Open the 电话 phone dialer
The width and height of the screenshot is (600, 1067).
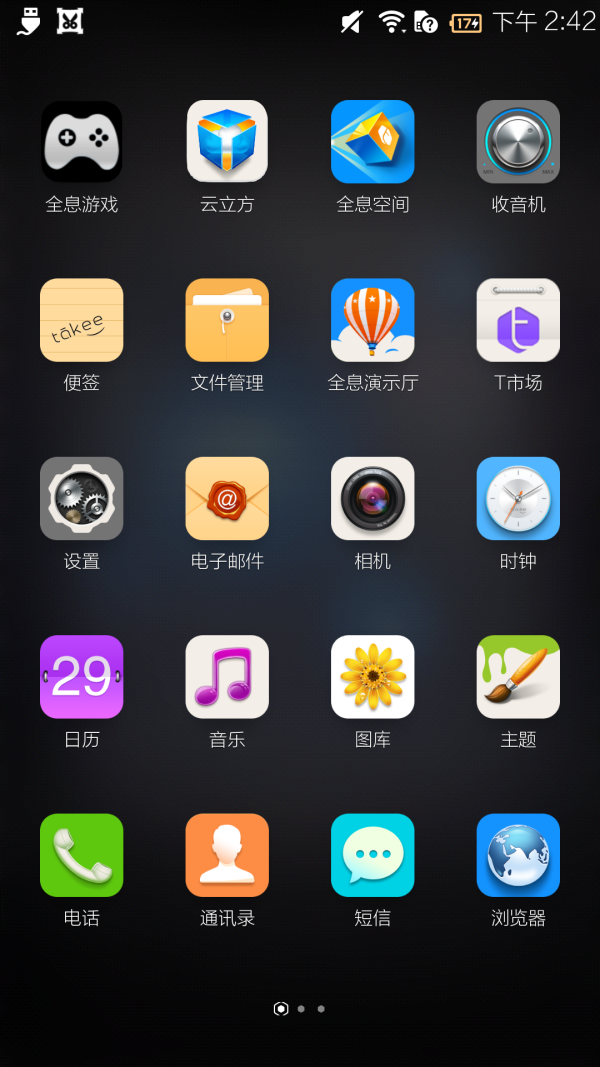82,855
